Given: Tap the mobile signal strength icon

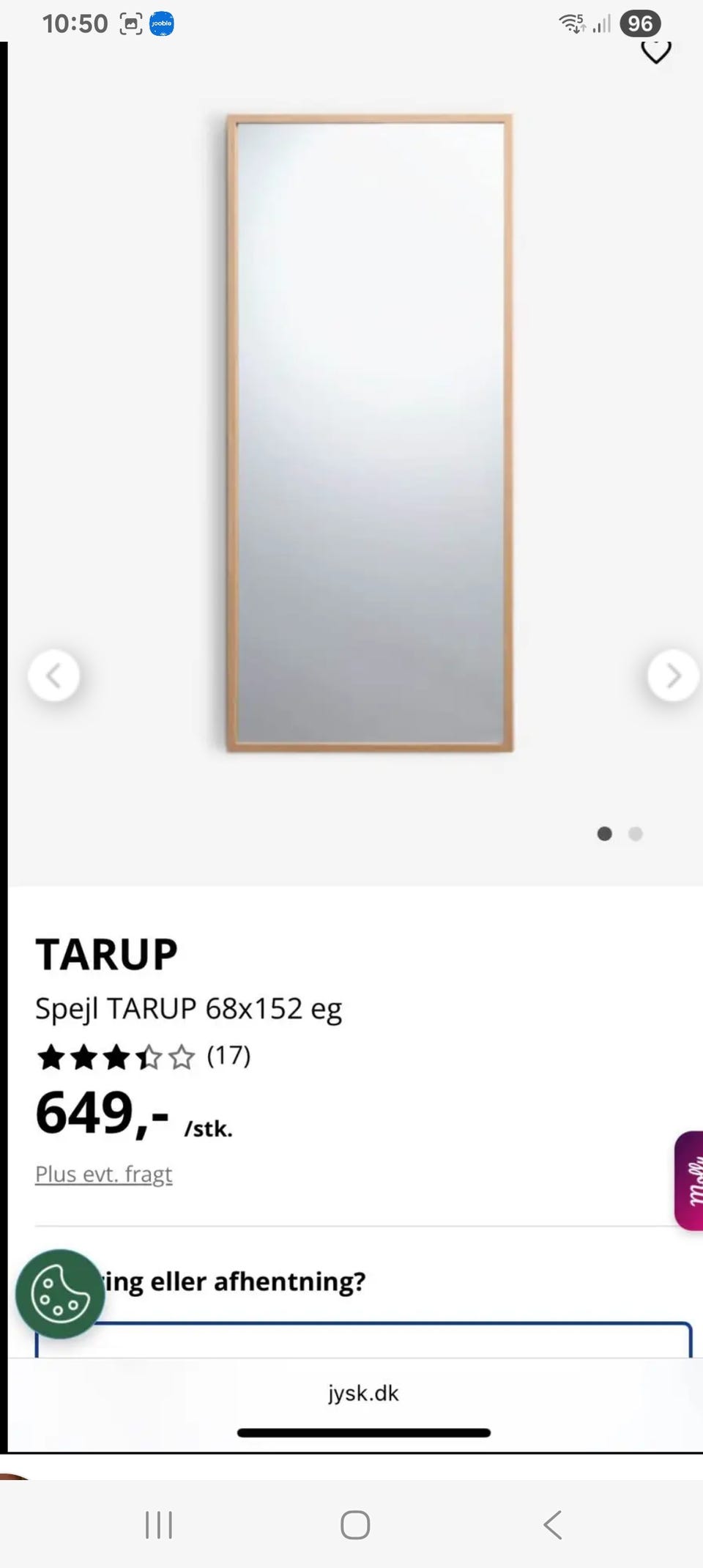Looking at the screenshot, I should (x=600, y=23).
